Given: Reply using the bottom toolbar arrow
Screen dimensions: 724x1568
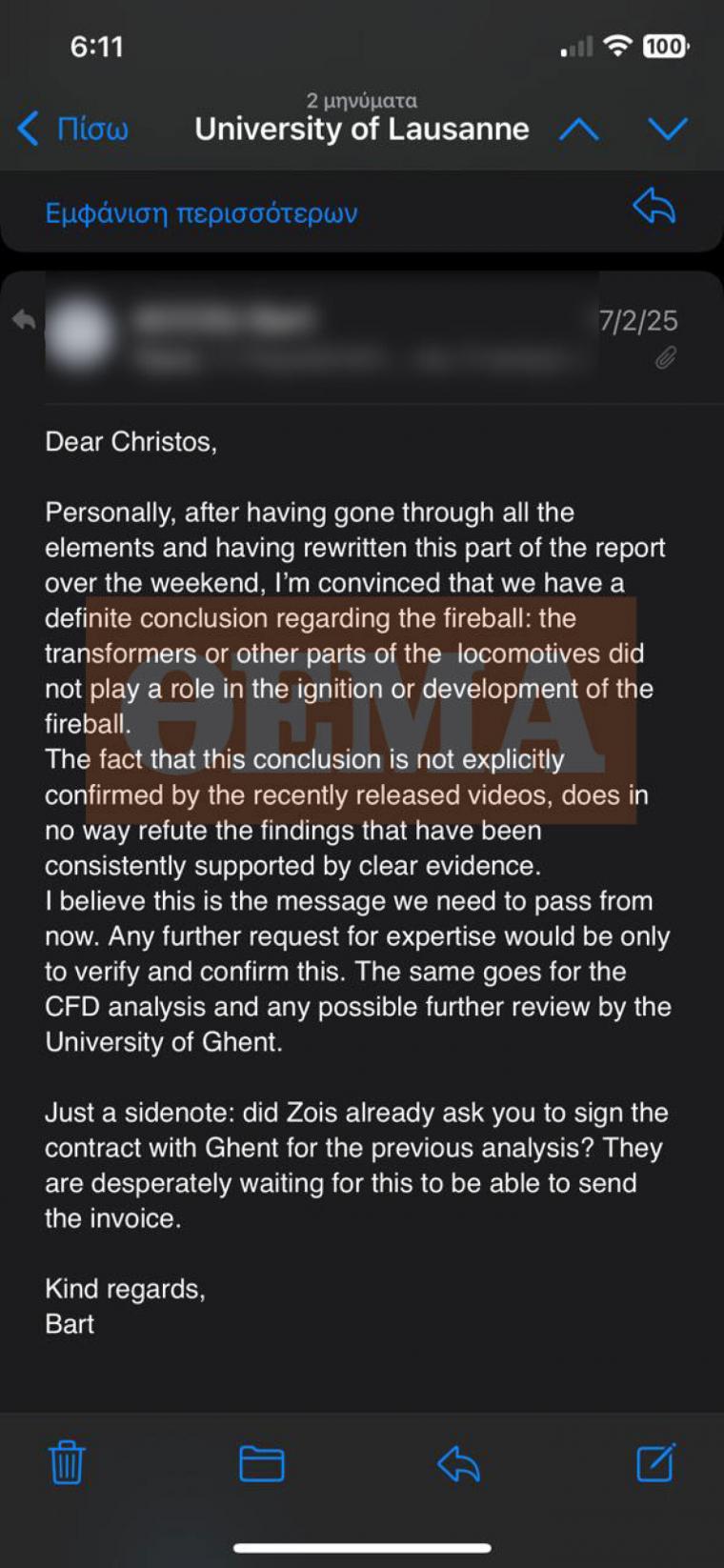Looking at the screenshot, I should pos(458,1463).
